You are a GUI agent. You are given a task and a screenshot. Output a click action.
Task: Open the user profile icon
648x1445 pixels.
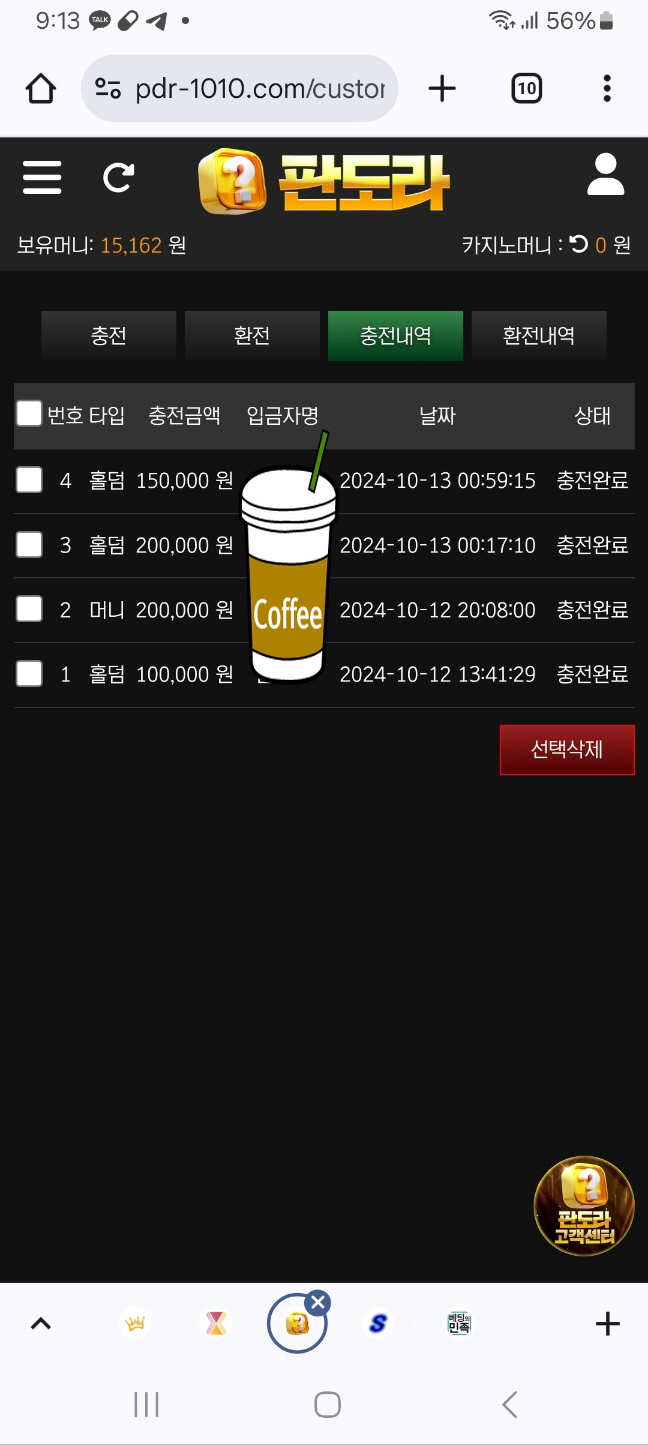point(605,175)
